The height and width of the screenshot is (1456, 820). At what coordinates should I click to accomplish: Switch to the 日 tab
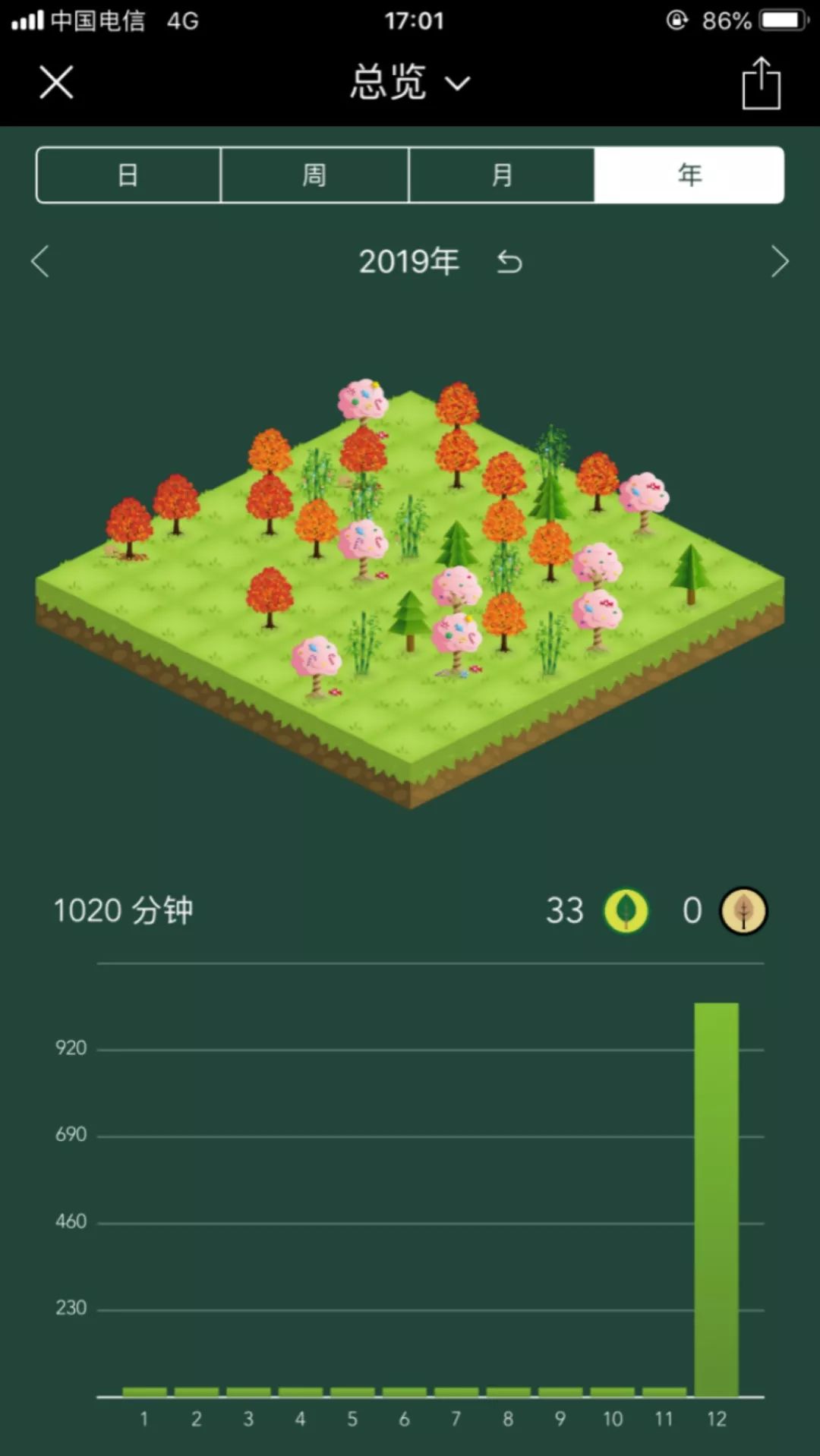tap(128, 175)
